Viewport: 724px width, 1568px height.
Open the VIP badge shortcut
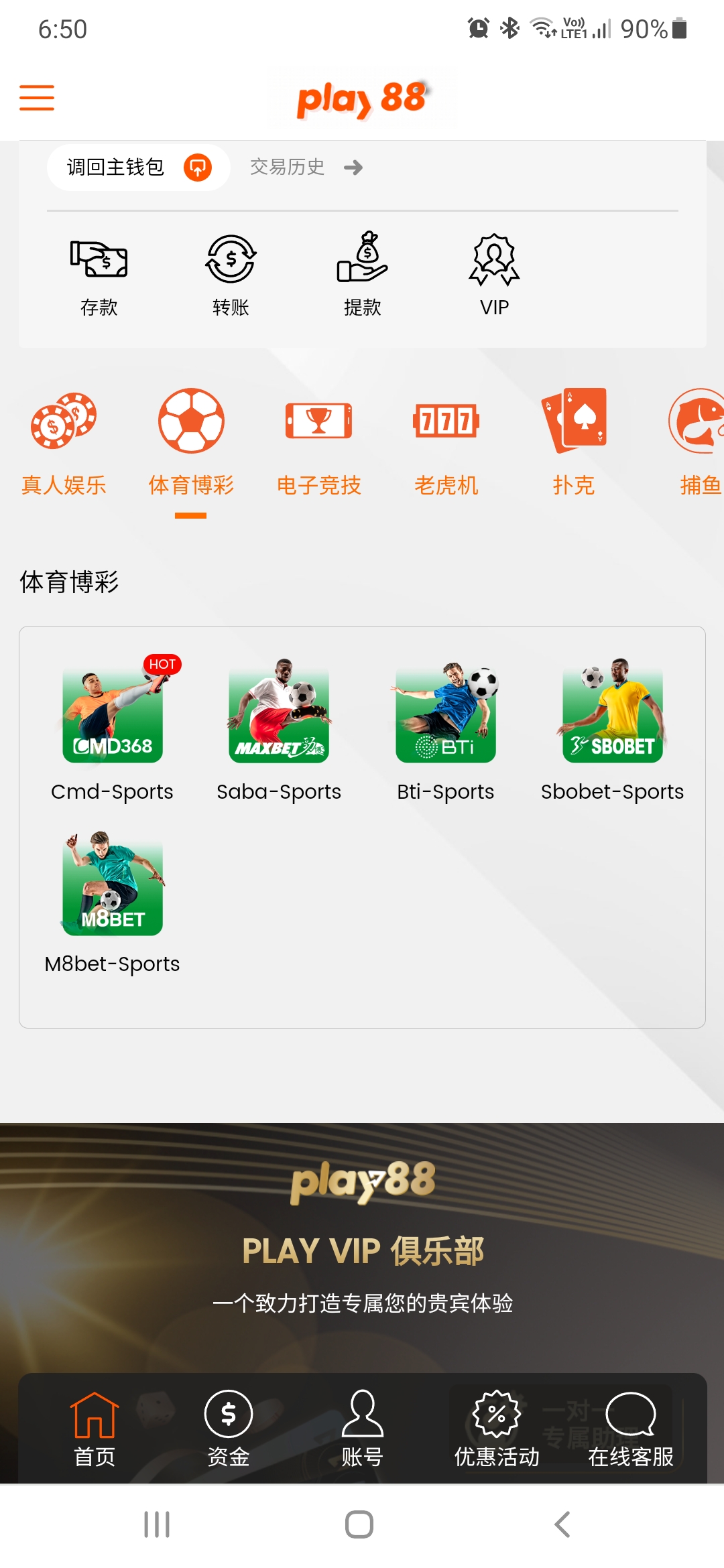pyautogui.click(x=494, y=275)
